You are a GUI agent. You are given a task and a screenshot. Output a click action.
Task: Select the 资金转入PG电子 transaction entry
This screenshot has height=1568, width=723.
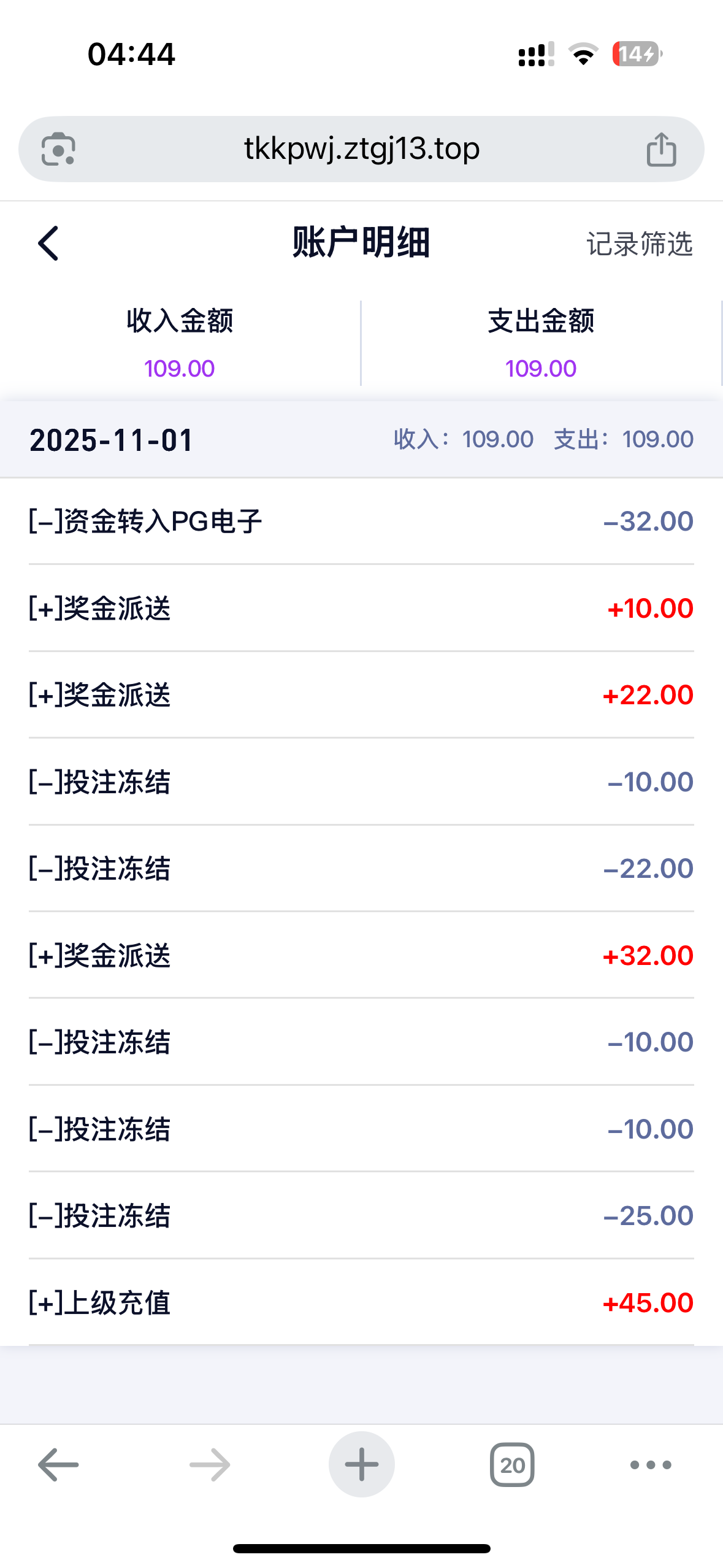(x=361, y=520)
